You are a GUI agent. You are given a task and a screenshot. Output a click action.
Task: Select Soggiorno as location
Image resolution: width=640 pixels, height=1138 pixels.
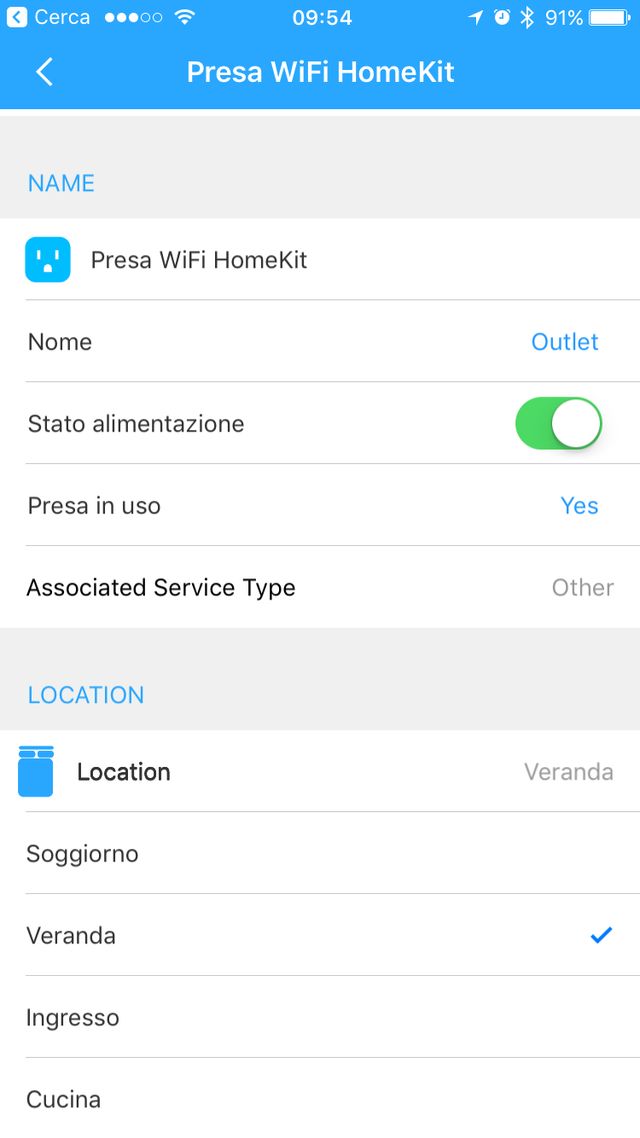click(320, 854)
